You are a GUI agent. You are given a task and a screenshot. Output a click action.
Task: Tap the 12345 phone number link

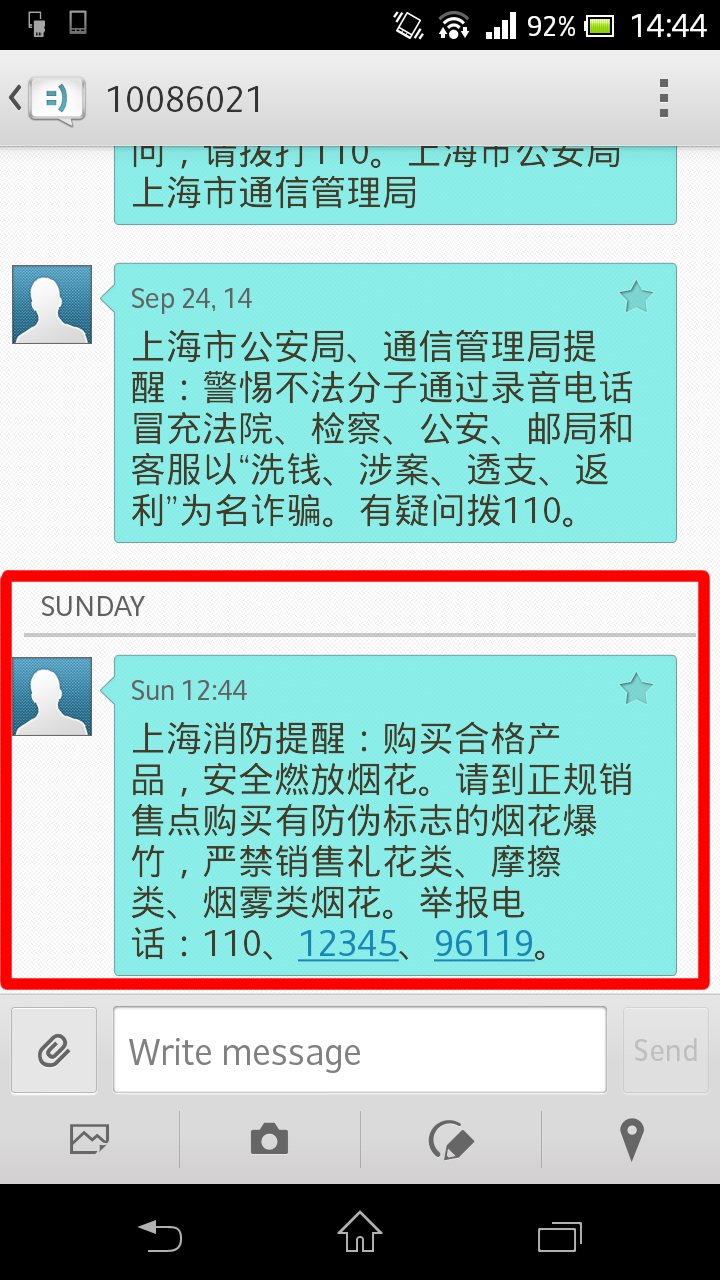(348, 943)
